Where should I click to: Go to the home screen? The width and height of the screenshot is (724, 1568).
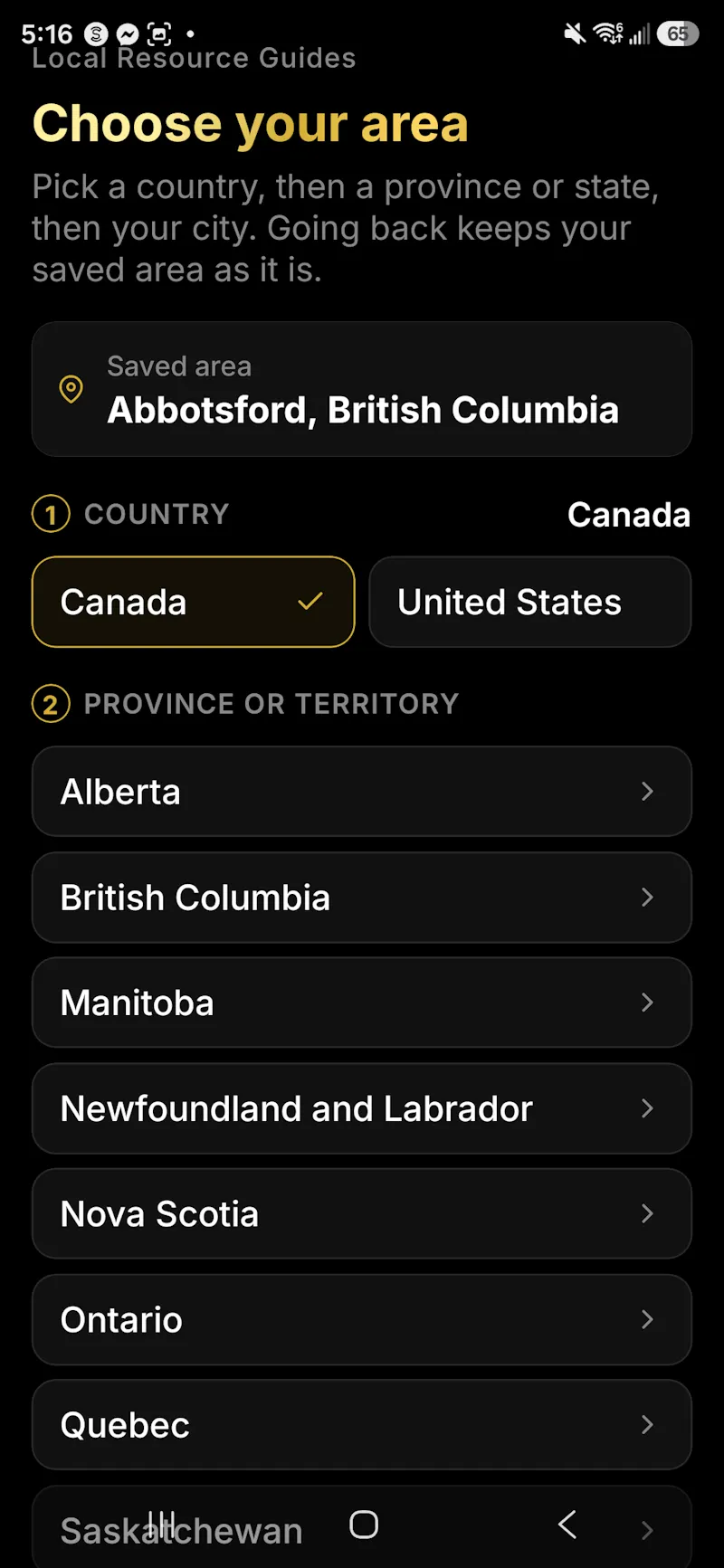pyautogui.click(x=364, y=1525)
